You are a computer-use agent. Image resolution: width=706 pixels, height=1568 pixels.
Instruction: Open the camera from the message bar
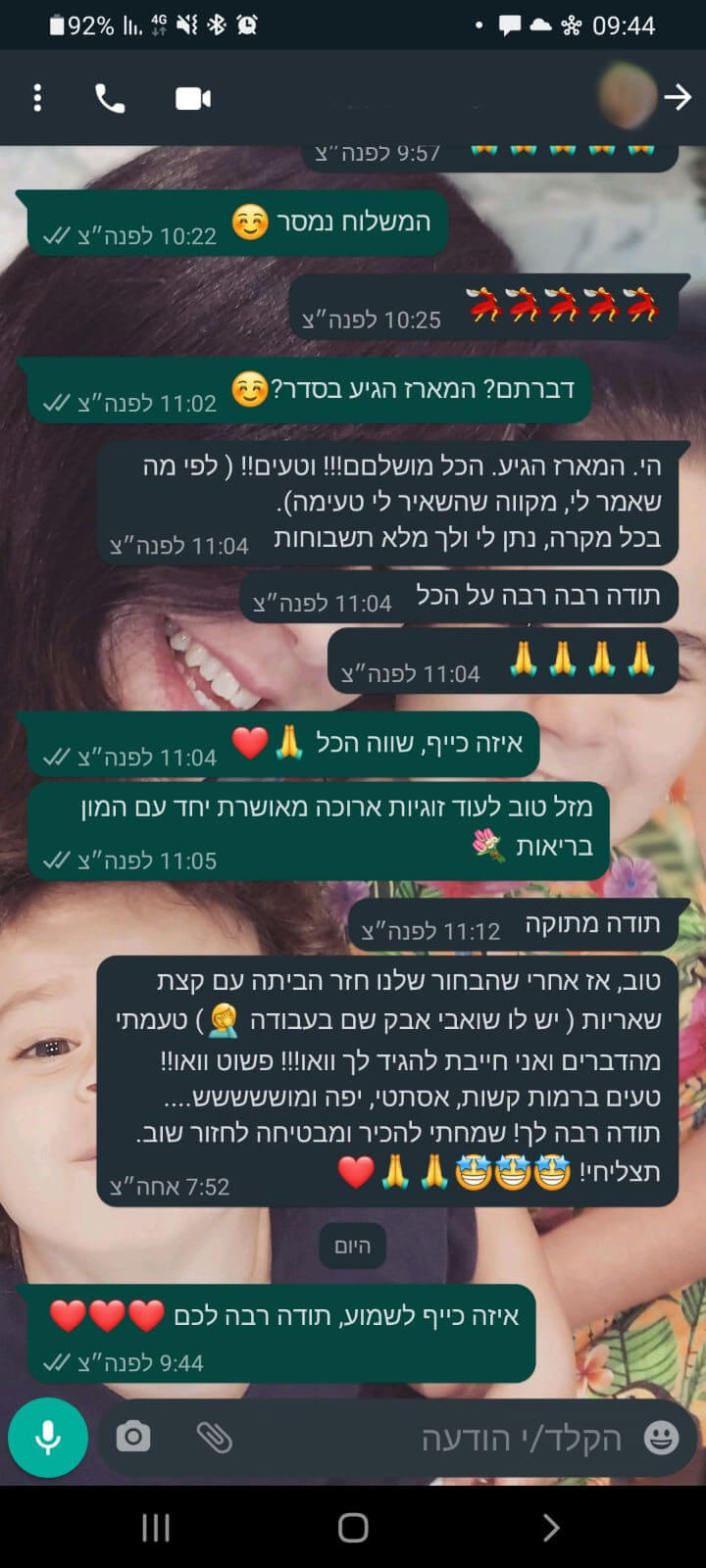point(133,1438)
